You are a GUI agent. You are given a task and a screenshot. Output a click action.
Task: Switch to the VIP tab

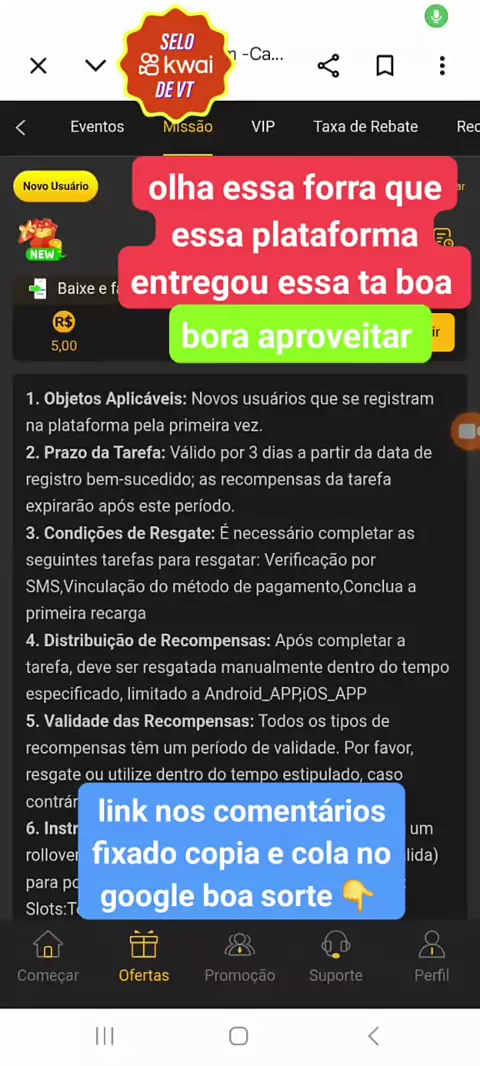click(x=263, y=126)
